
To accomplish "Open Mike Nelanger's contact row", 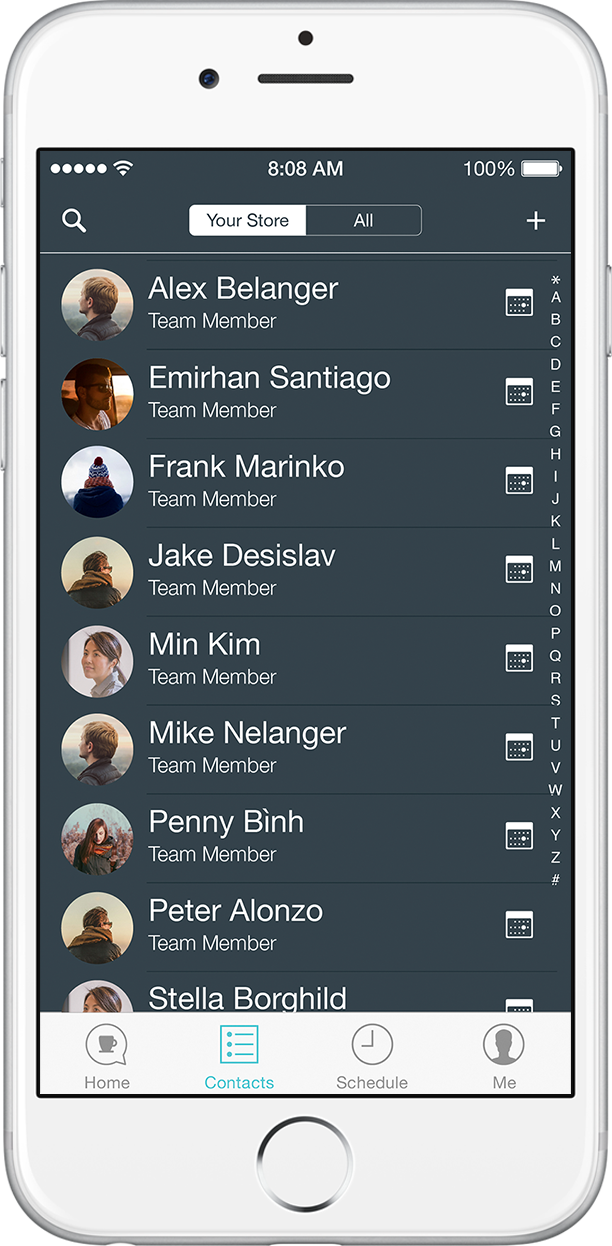I will (x=294, y=749).
